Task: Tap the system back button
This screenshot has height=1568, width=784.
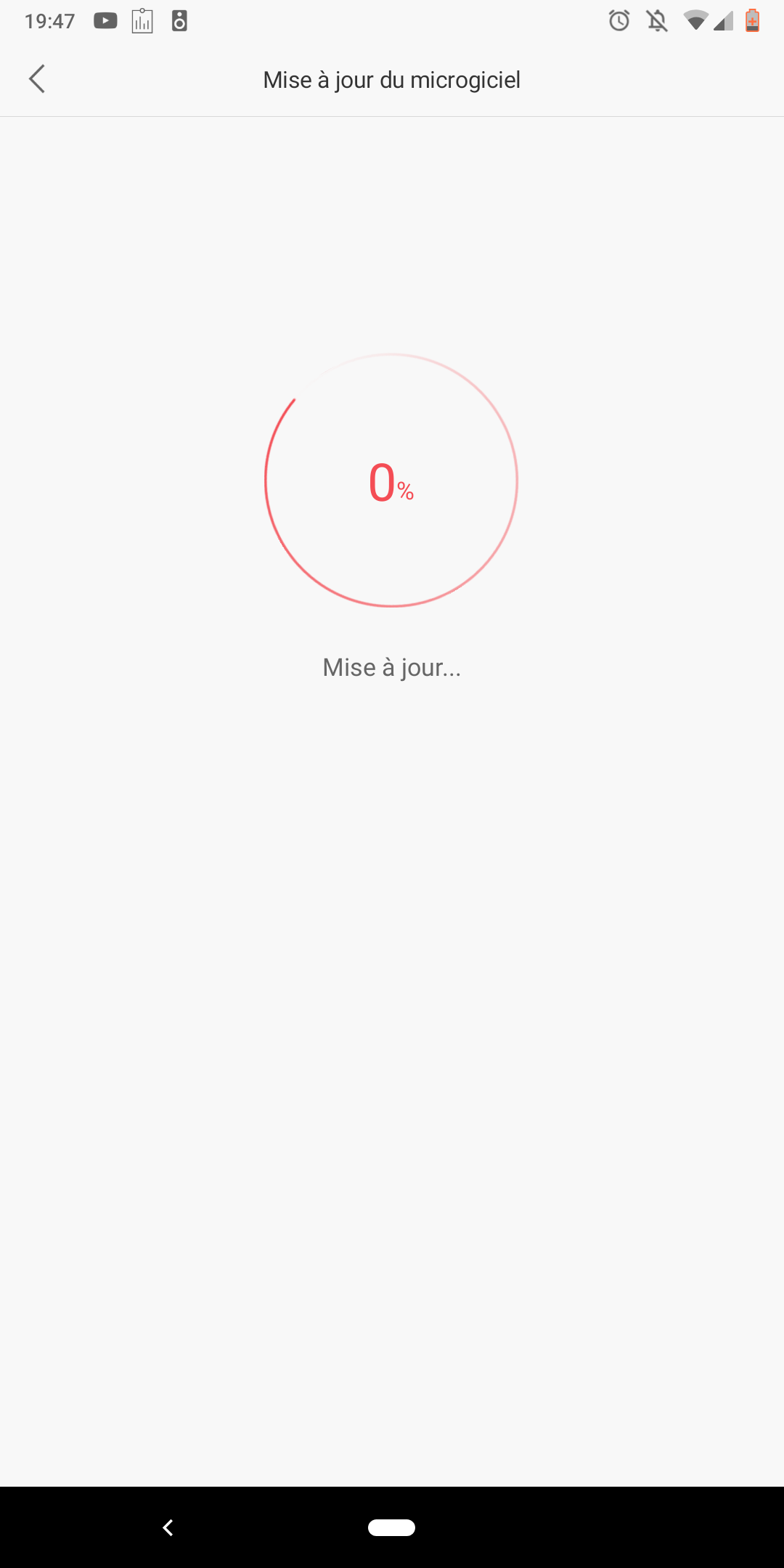Action: [168, 1527]
